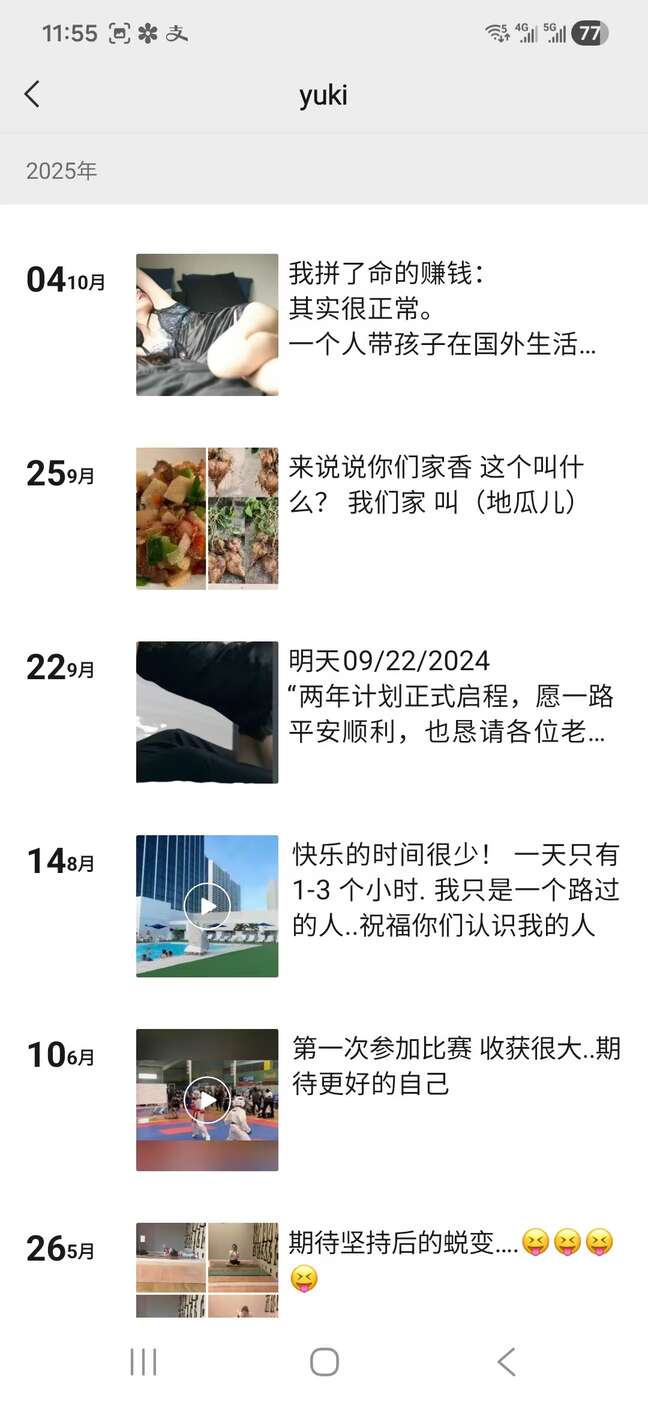
Task: Tap the system home button
Action: 324,1361
